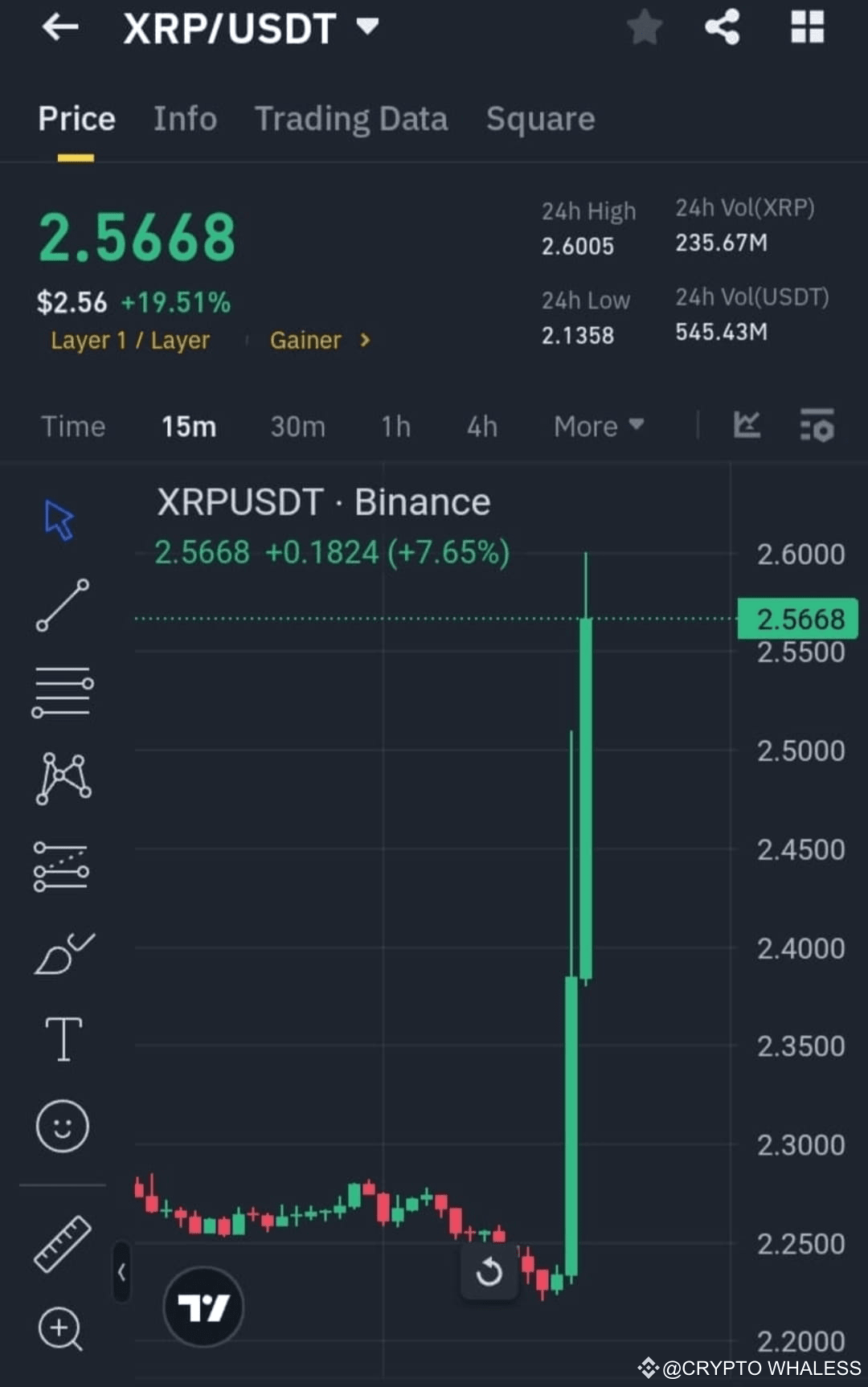This screenshot has height=1387, width=868.
Task: Open the Square tab
Action: click(x=540, y=119)
